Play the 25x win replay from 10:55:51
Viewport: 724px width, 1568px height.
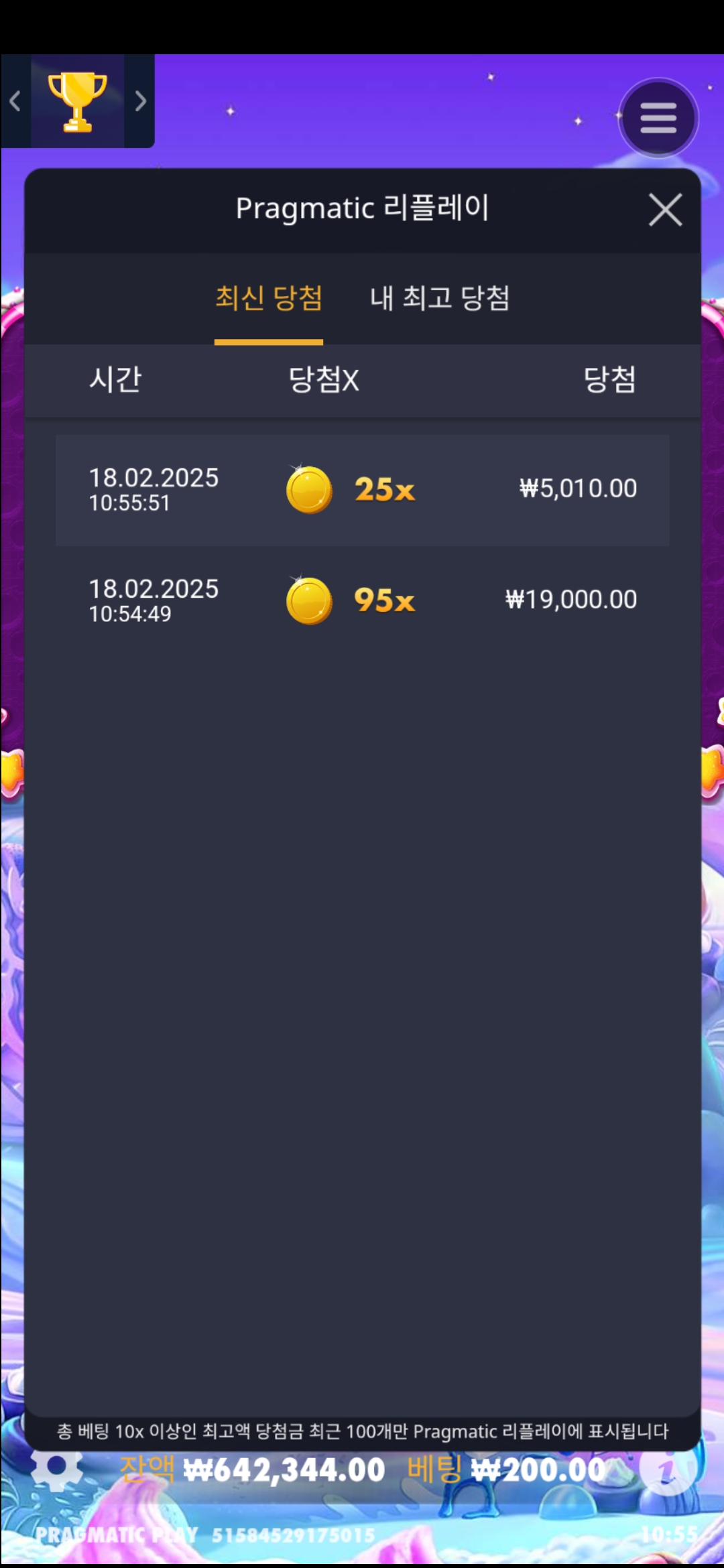(362, 490)
